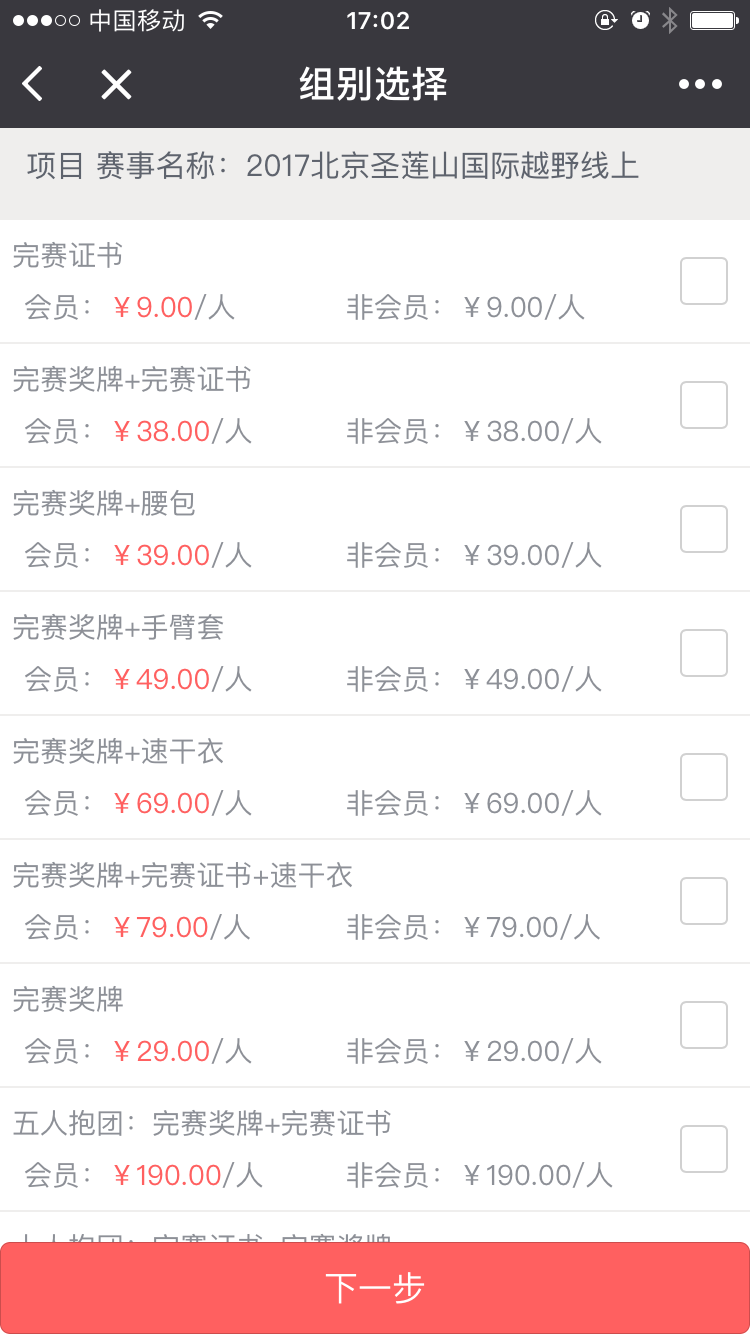Screen dimensions: 750x1334
Task: Check the 完赛证书 ¥9.00 option
Action: [703, 281]
